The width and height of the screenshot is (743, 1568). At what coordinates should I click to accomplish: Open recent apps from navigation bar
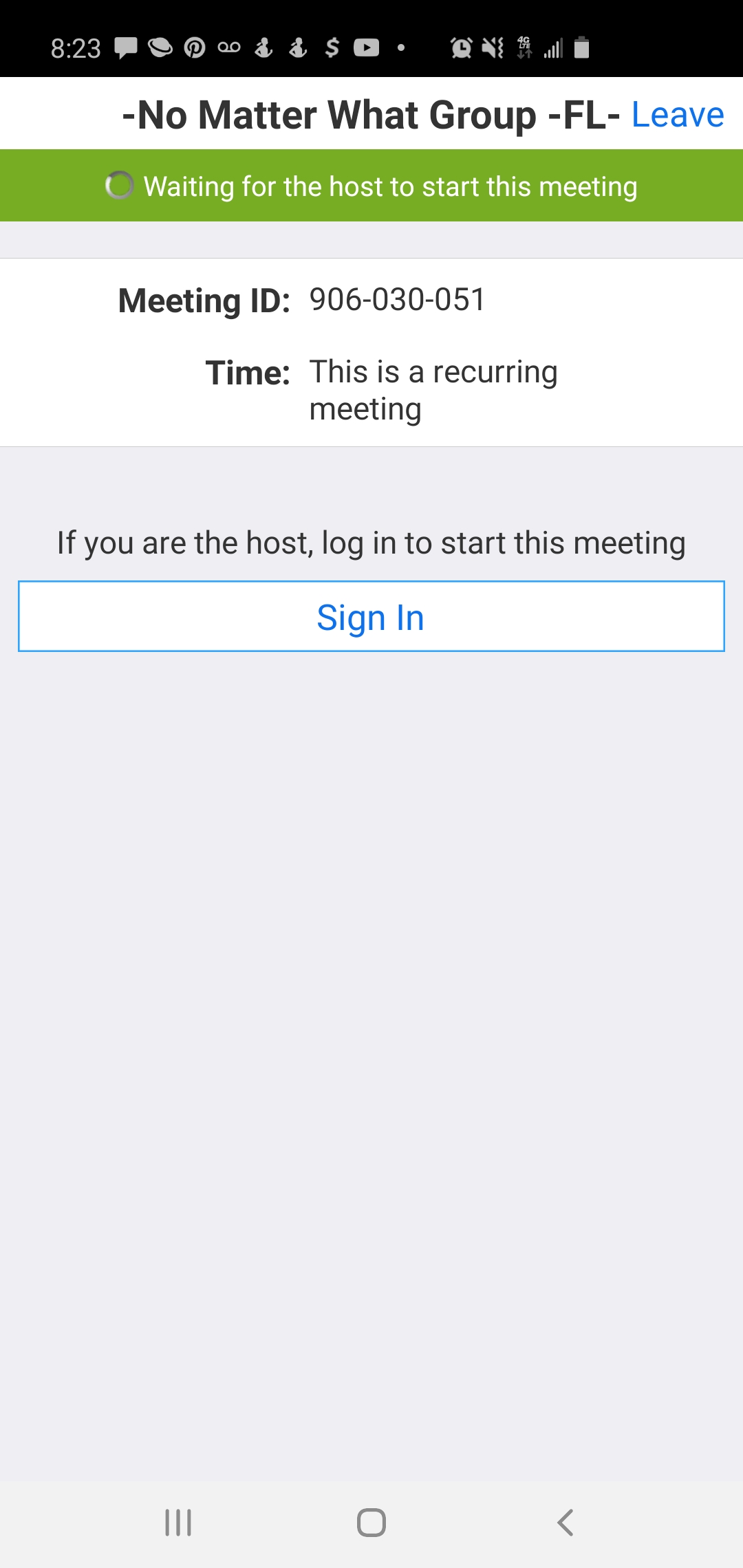pyautogui.click(x=178, y=1522)
